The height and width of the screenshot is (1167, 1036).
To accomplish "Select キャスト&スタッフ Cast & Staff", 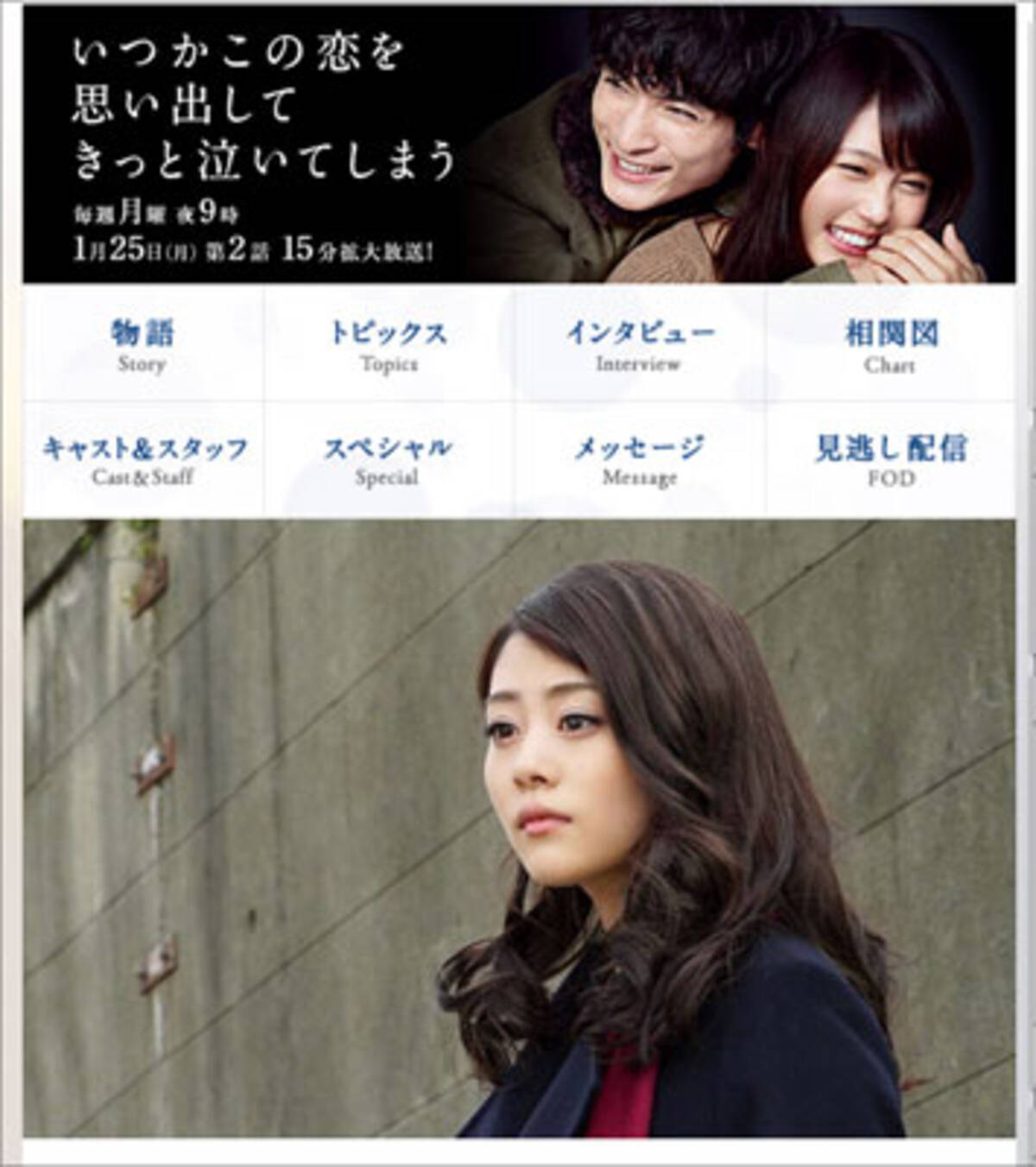I will tap(143, 460).
